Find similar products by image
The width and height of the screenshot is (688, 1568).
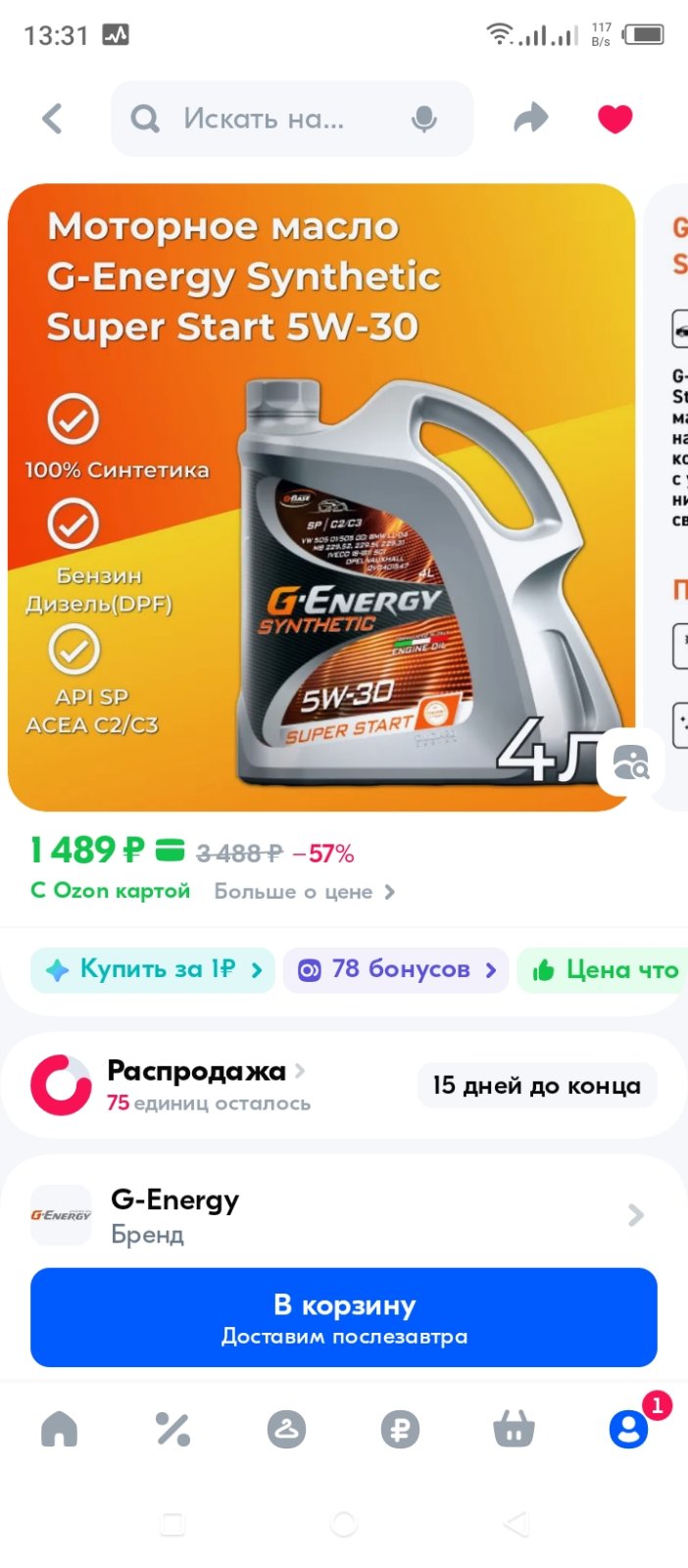click(x=630, y=760)
